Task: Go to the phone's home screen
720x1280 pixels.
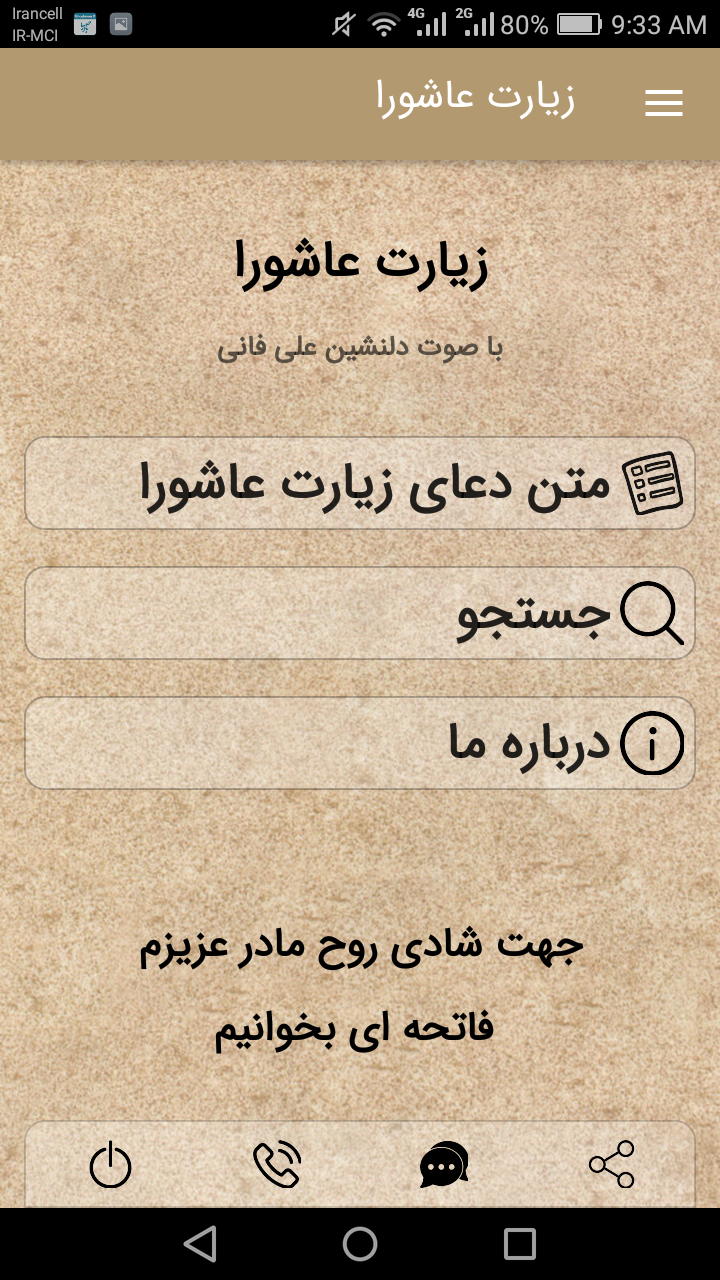Action: (360, 1244)
